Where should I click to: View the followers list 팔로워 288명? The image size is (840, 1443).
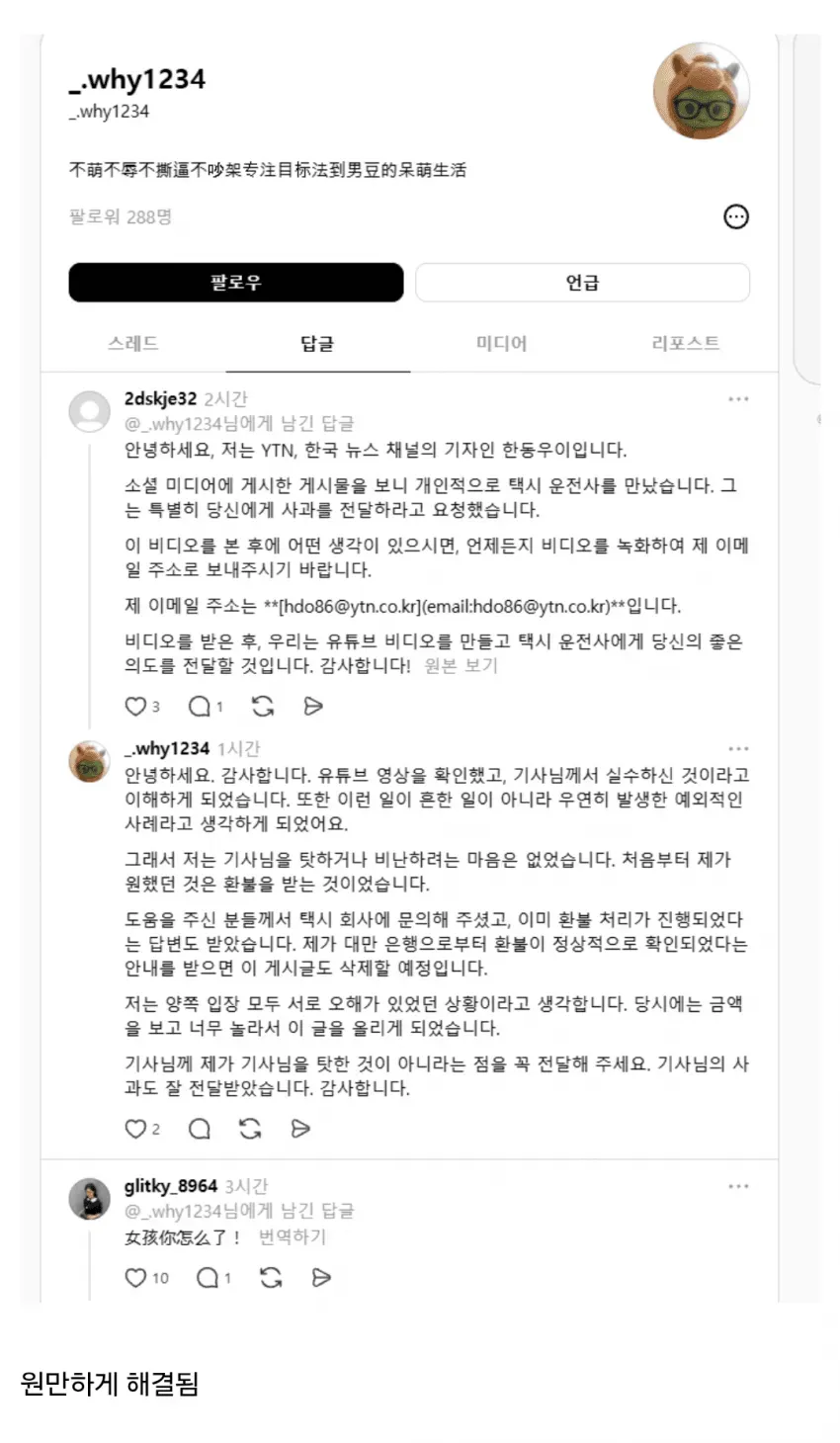pos(121,216)
